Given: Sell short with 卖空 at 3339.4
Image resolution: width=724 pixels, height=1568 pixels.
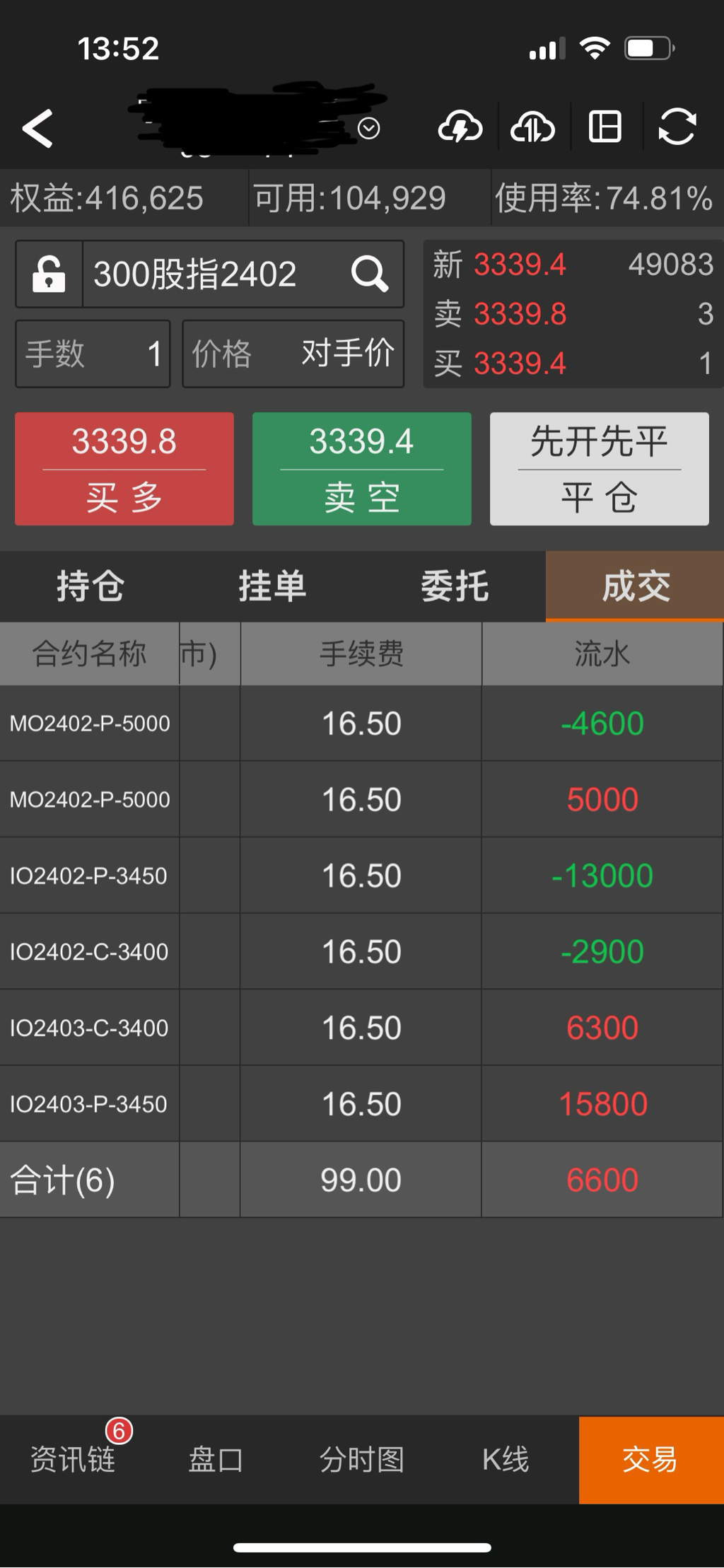Looking at the screenshot, I should pos(361,469).
